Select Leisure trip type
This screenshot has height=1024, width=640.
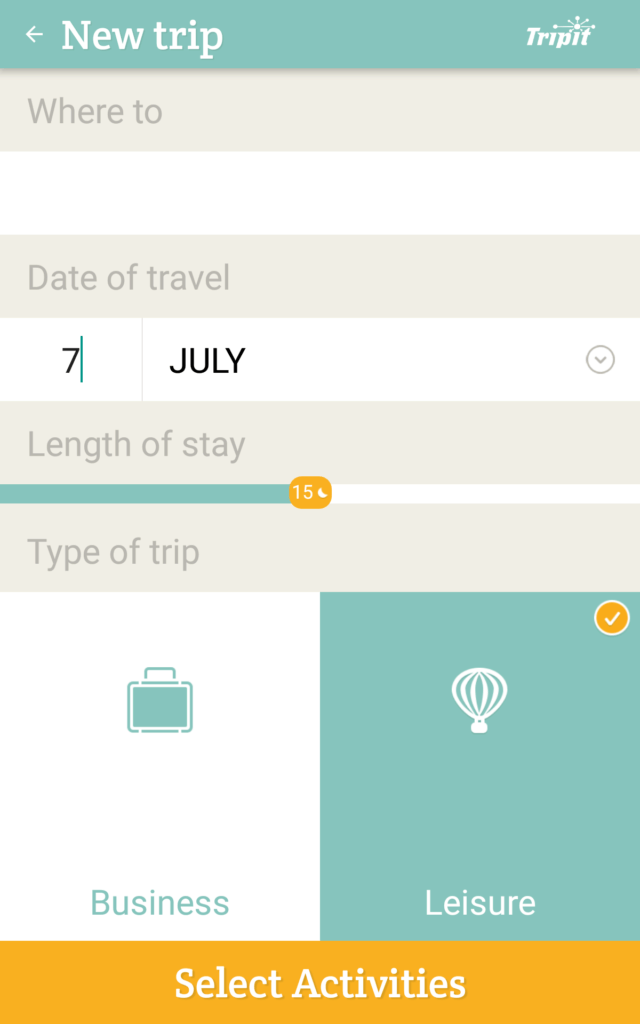click(480, 766)
